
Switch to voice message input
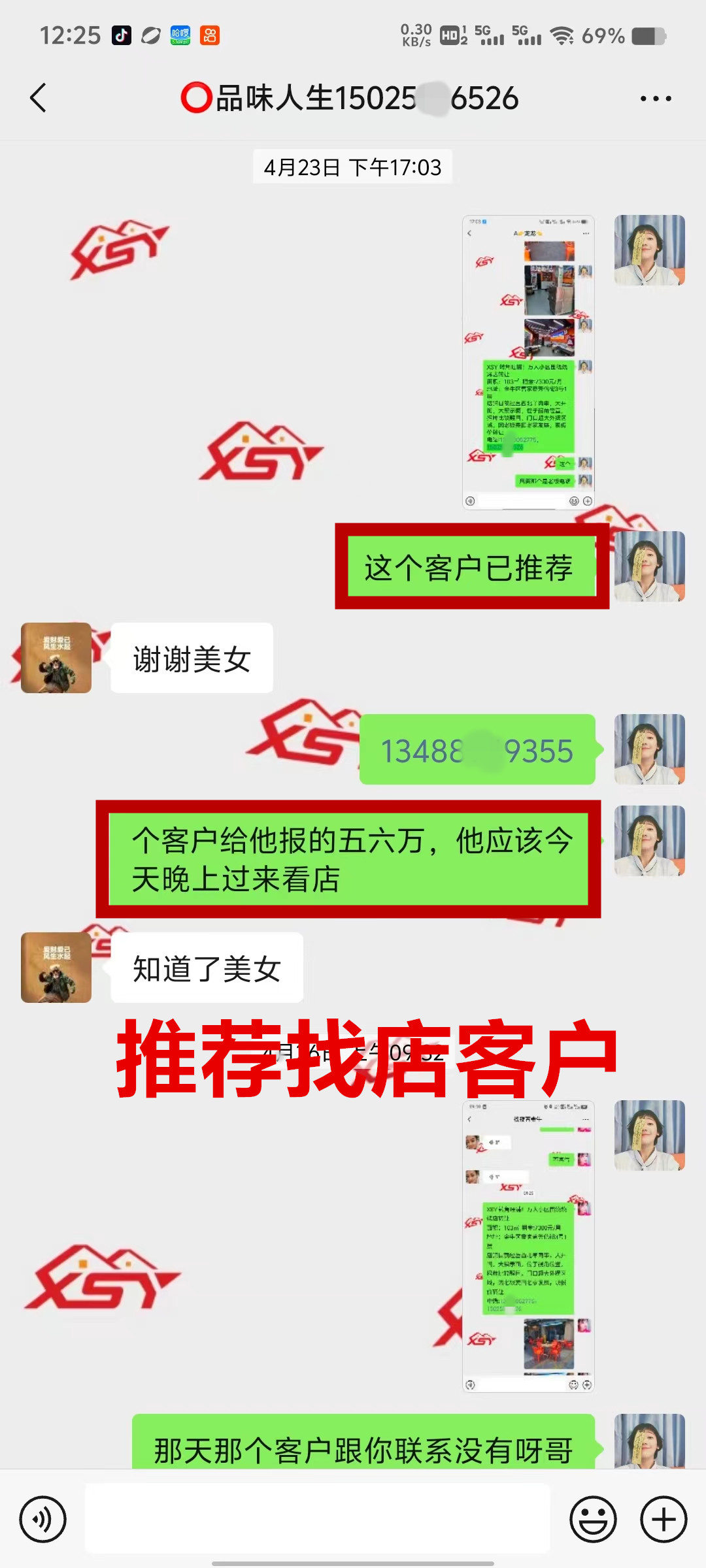pos(42,1519)
